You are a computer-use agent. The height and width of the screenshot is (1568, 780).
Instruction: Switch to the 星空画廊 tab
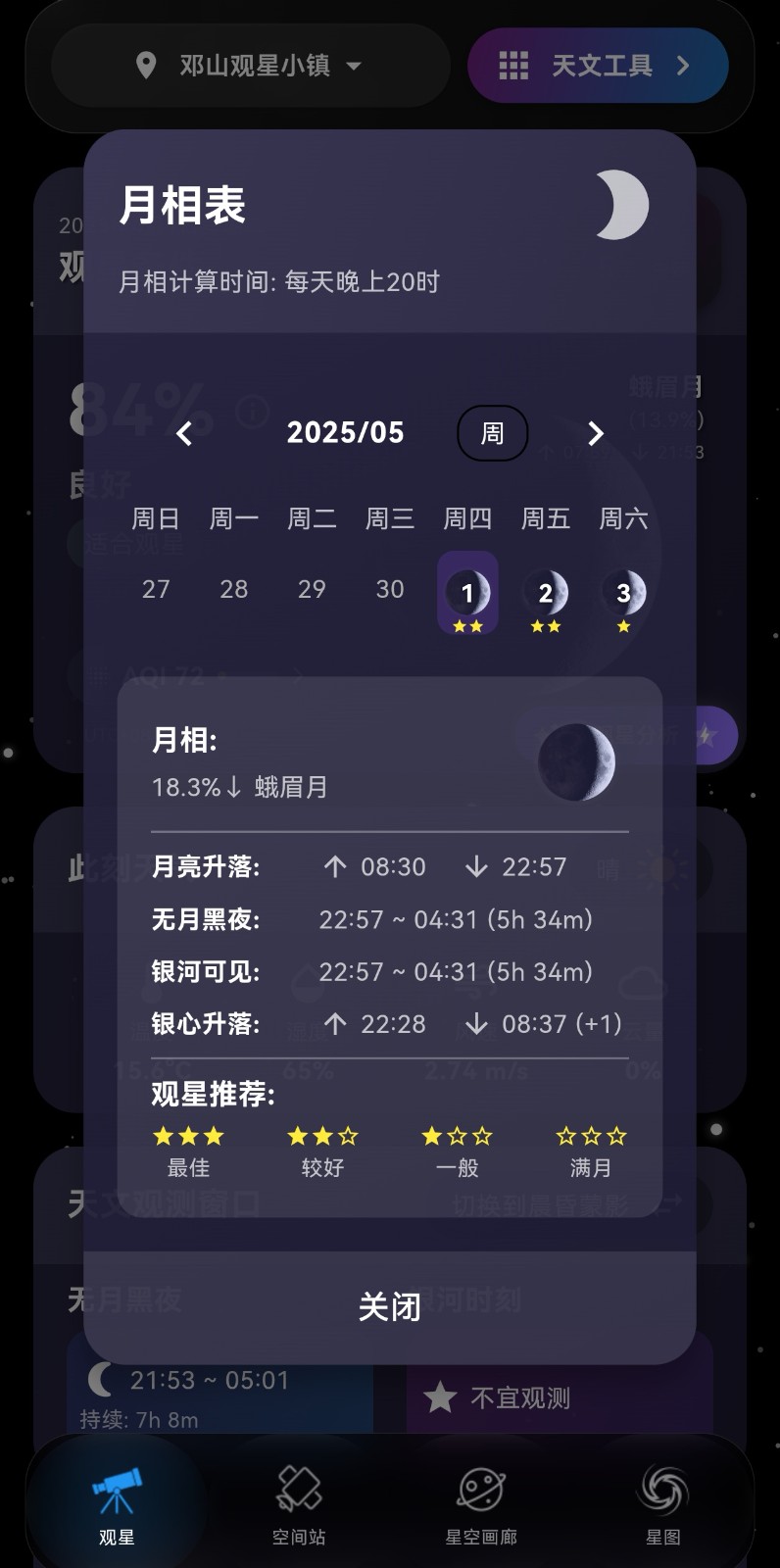coord(481,1504)
